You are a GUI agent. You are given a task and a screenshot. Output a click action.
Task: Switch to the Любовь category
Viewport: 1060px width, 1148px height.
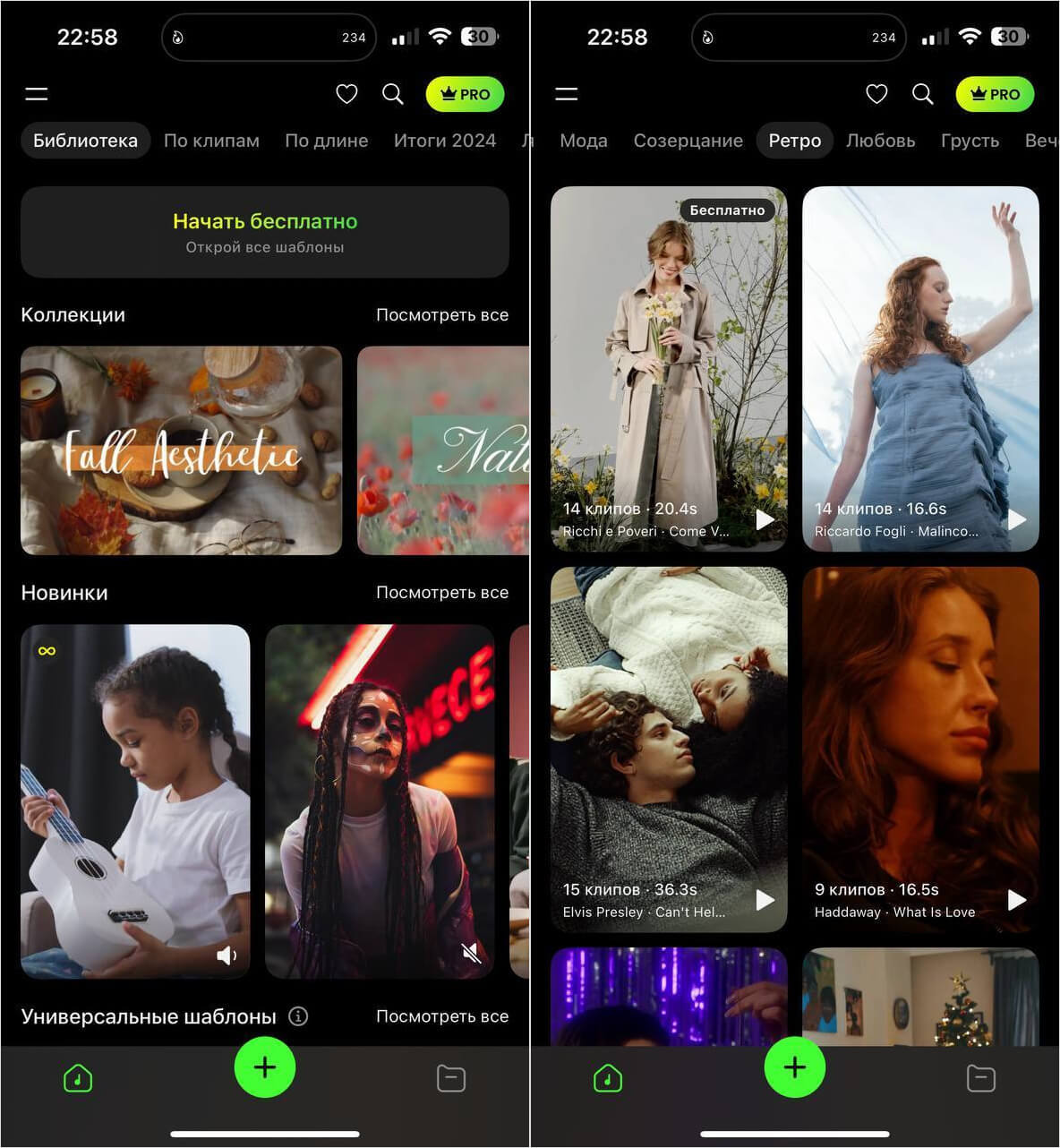coord(880,141)
